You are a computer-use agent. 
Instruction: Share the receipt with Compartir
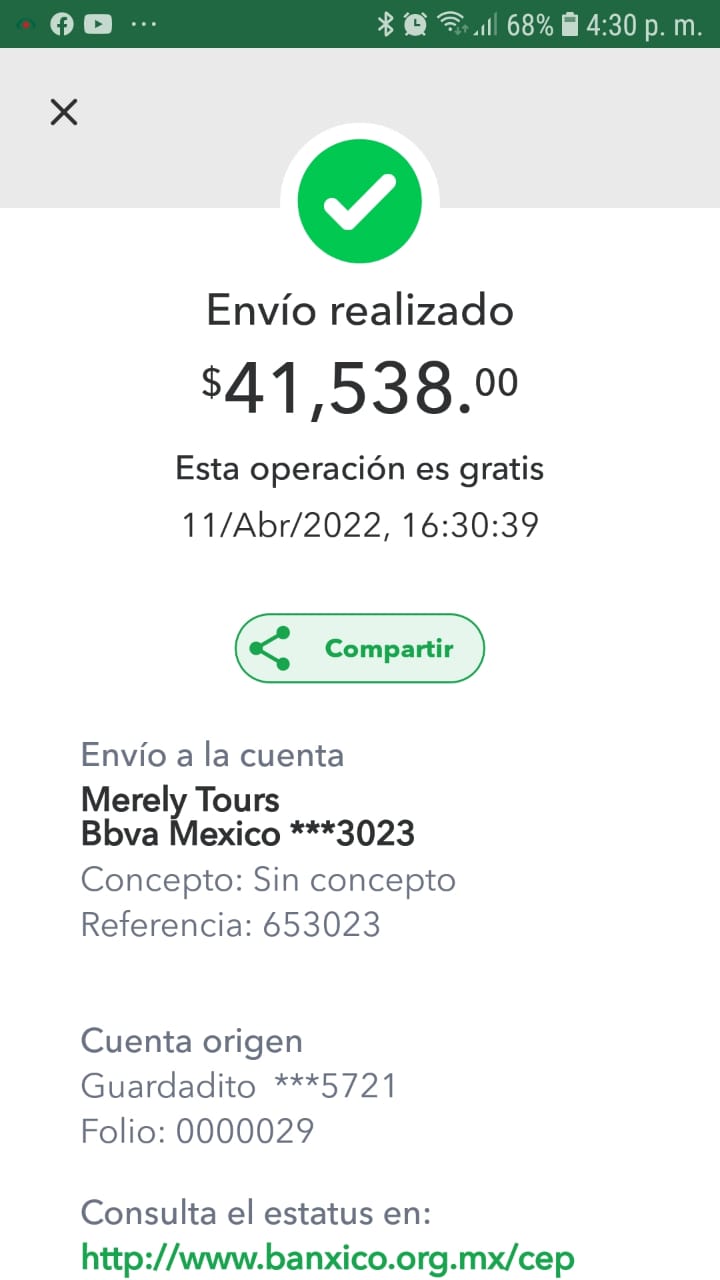point(360,648)
